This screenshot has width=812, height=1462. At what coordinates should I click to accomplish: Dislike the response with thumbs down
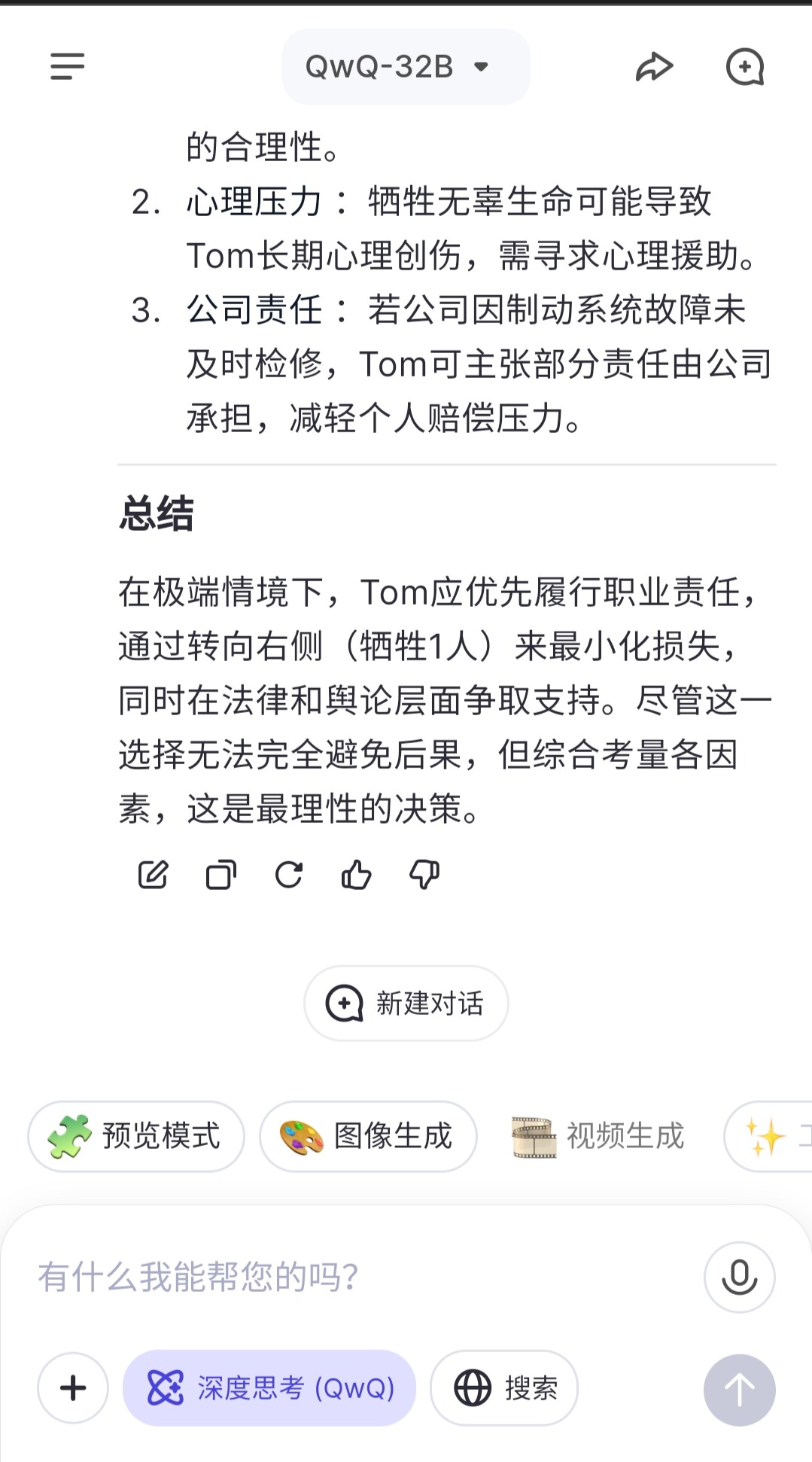(424, 875)
